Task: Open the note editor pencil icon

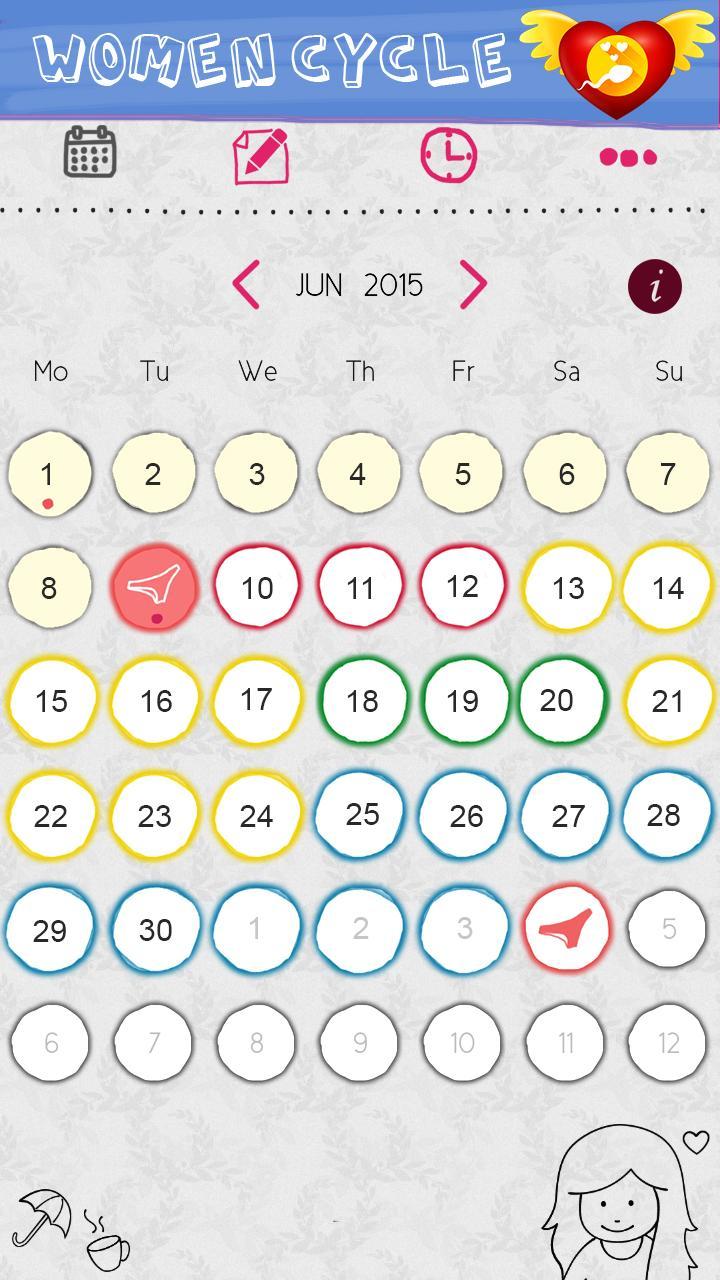Action: (x=261, y=156)
